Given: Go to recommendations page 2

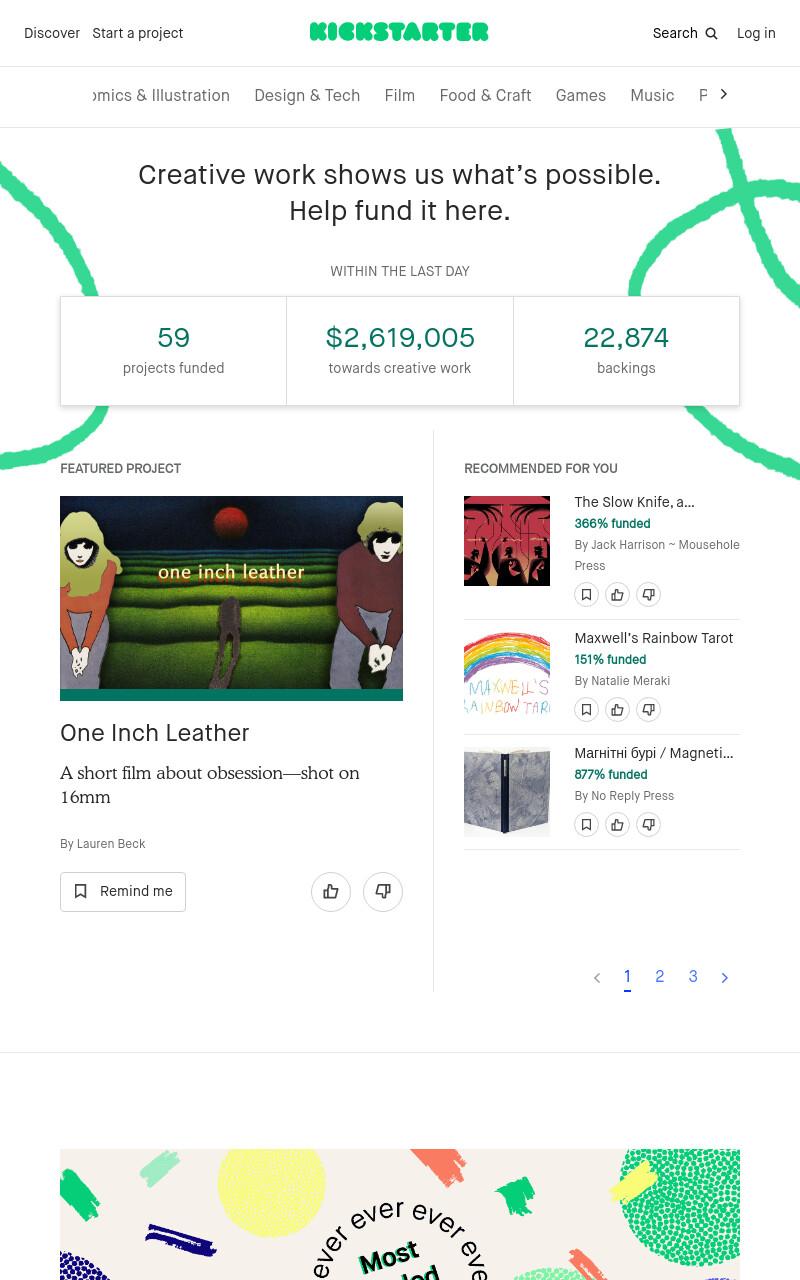Looking at the screenshot, I should pyautogui.click(x=660, y=977).
